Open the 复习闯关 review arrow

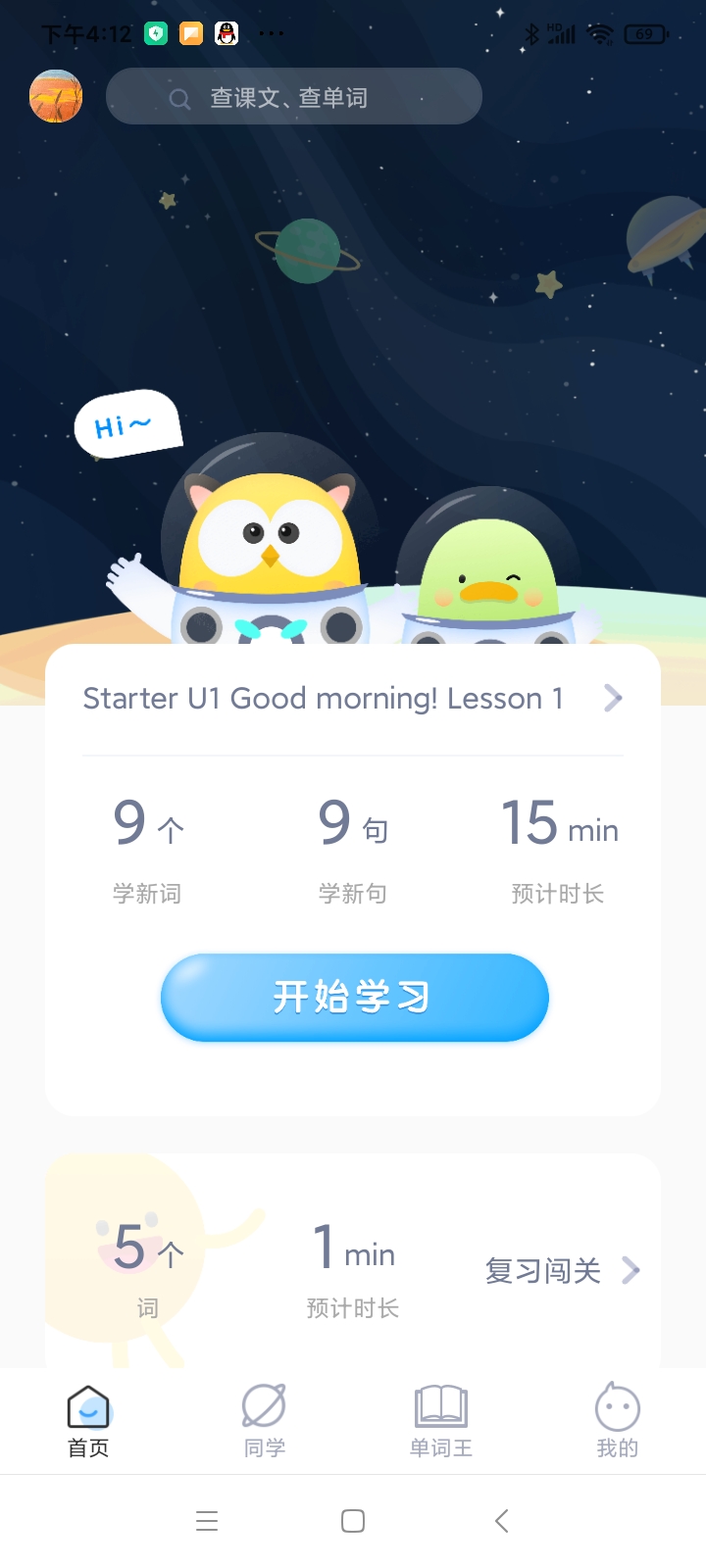(630, 1271)
